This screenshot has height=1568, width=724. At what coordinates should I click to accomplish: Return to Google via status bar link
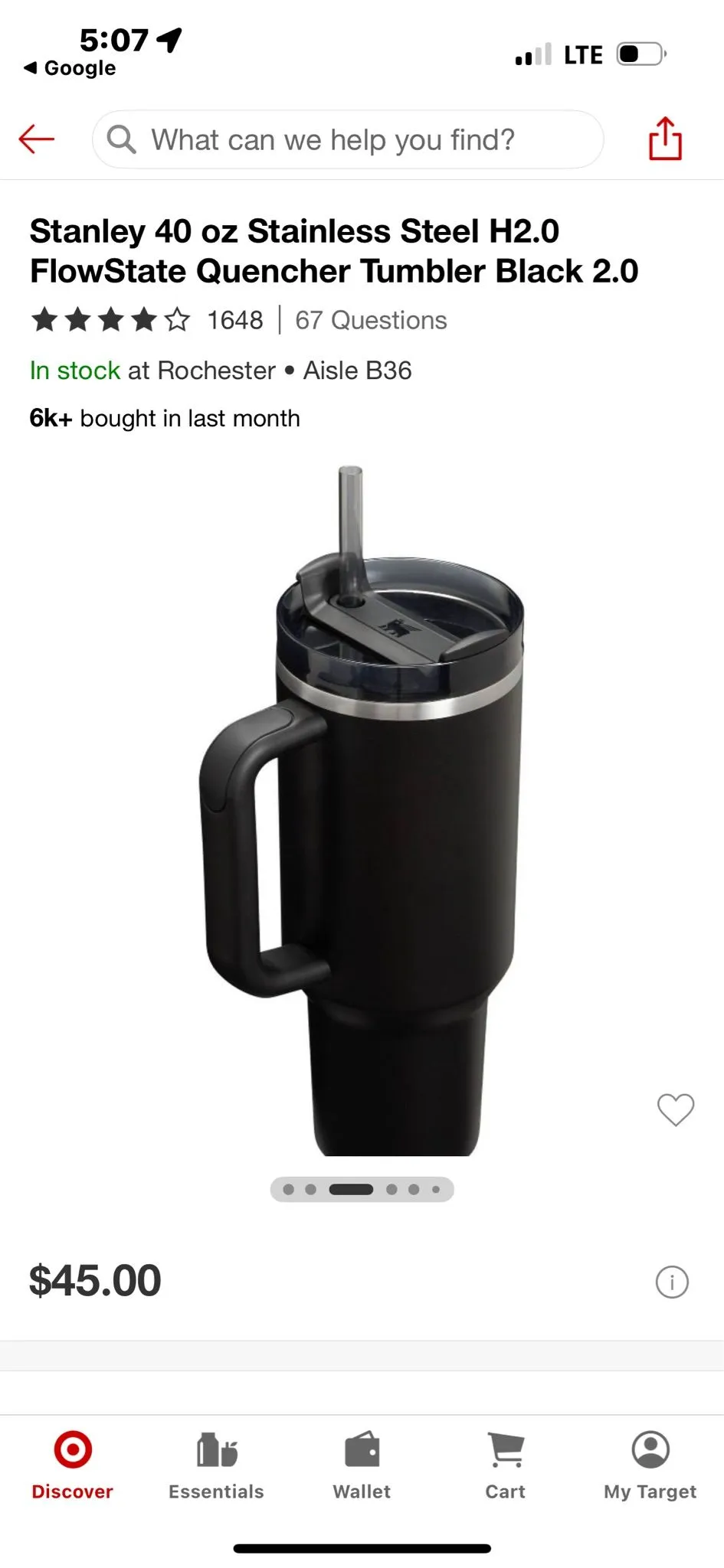click(70, 68)
